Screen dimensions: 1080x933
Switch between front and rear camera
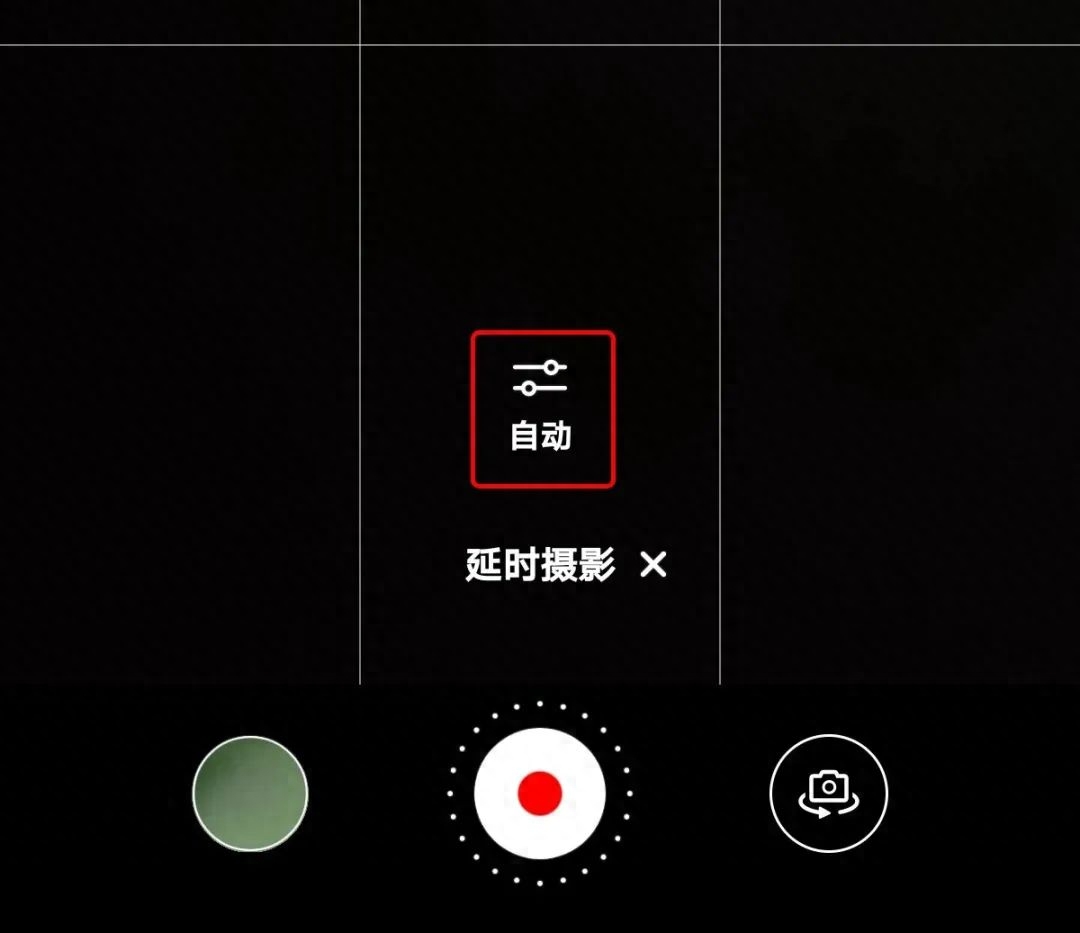click(828, 793)
